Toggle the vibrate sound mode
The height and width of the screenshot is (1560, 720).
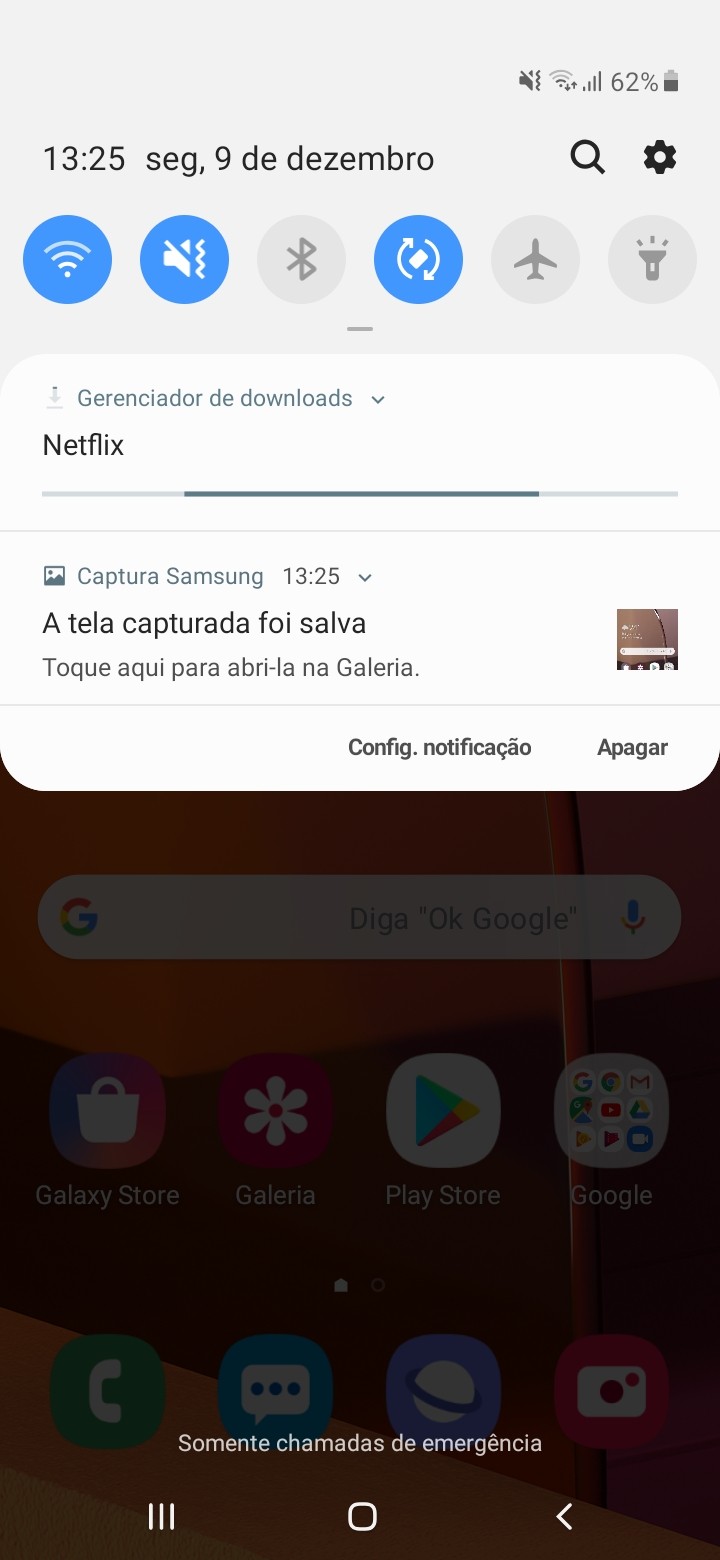click(184, 260)
